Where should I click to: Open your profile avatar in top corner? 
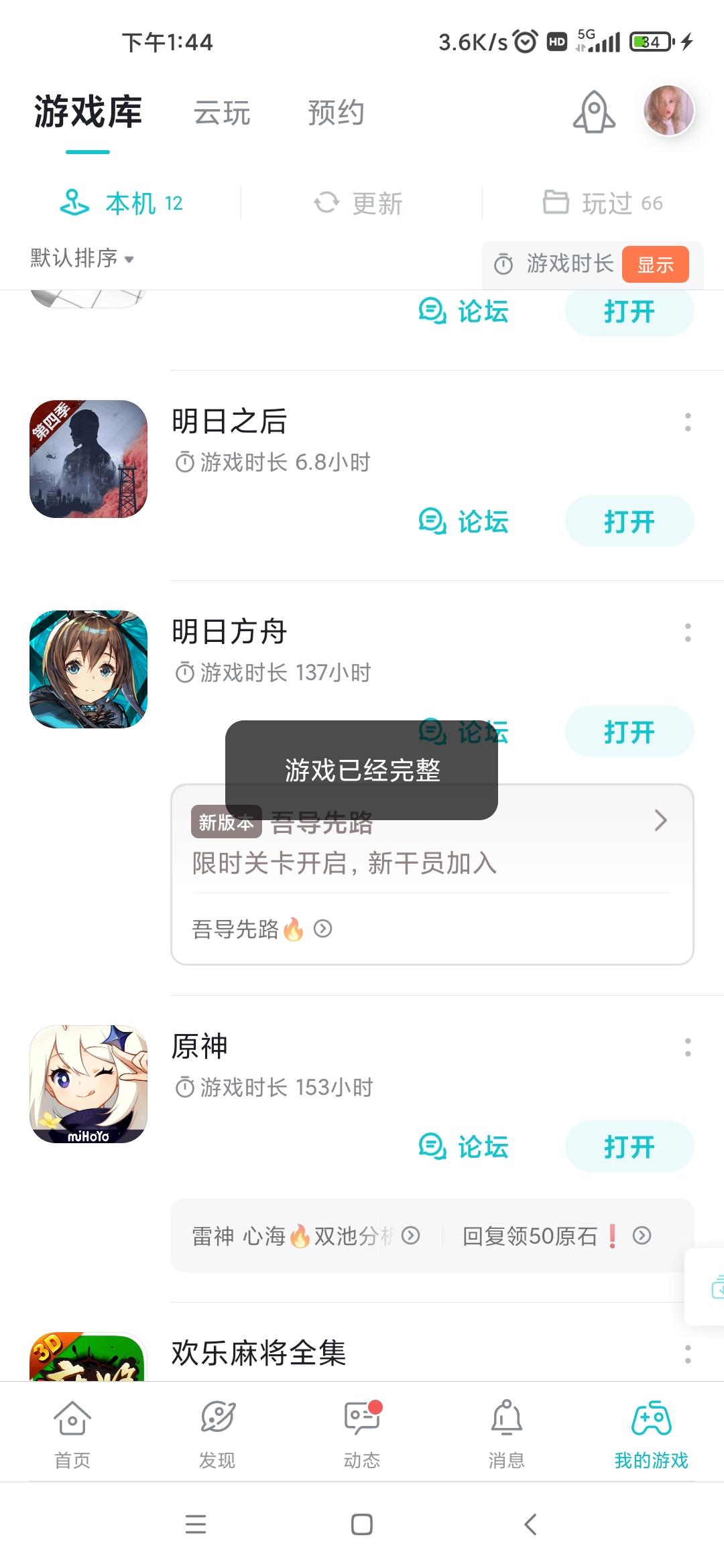(668, 111)
